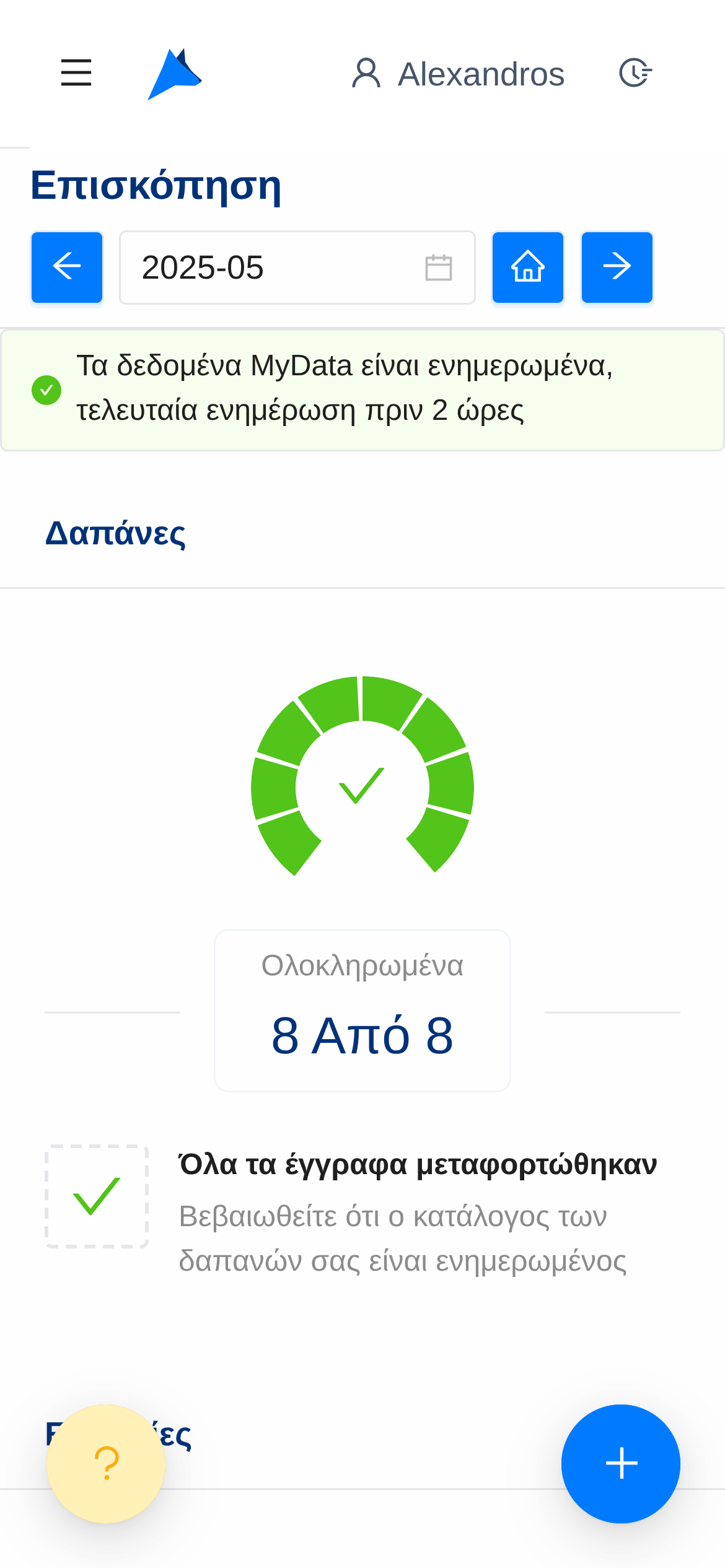Tap the app logo in the header
This screenshot has height=1568, width=725.
point(175,74)
